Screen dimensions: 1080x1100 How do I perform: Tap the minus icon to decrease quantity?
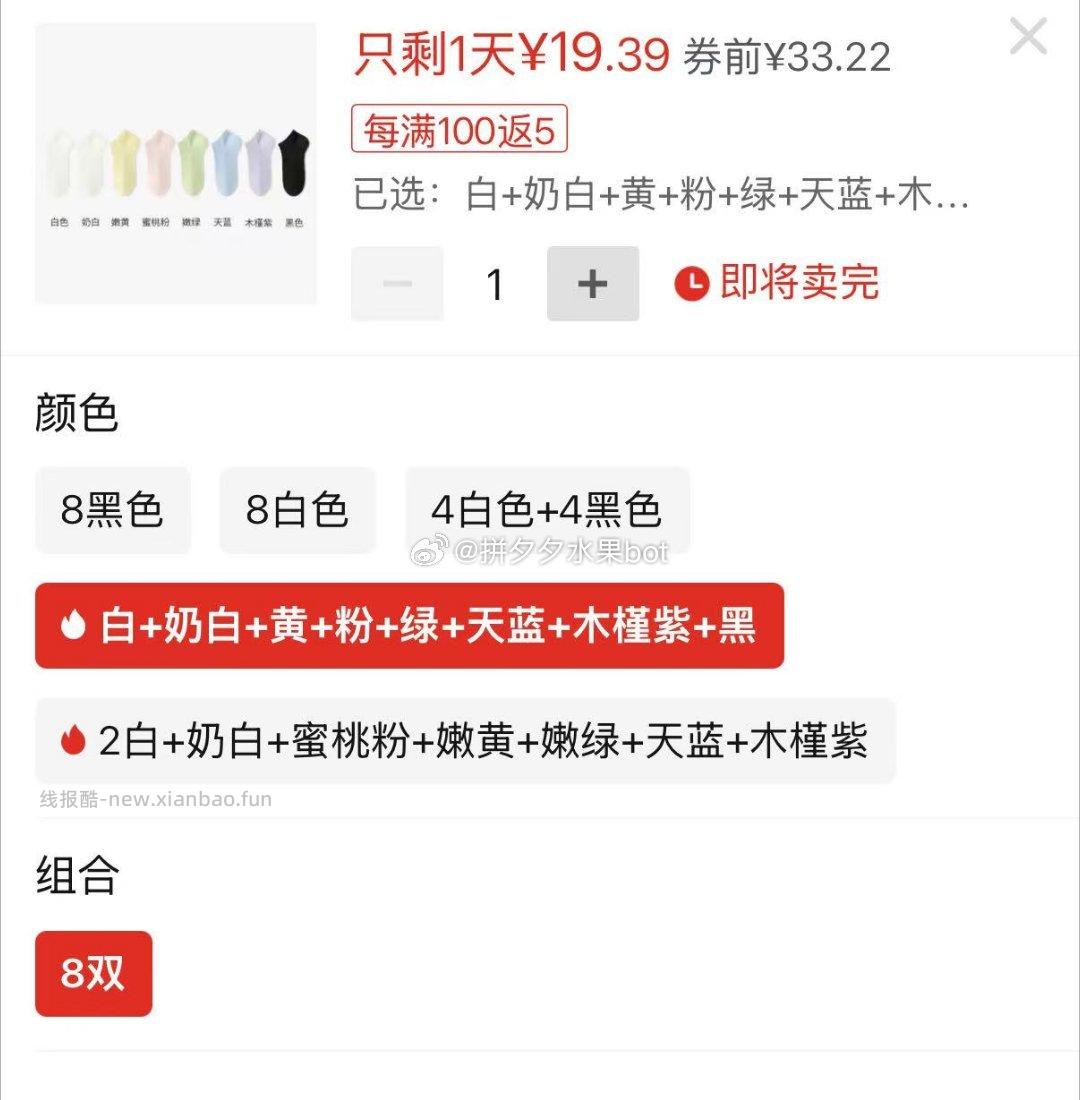396,284
